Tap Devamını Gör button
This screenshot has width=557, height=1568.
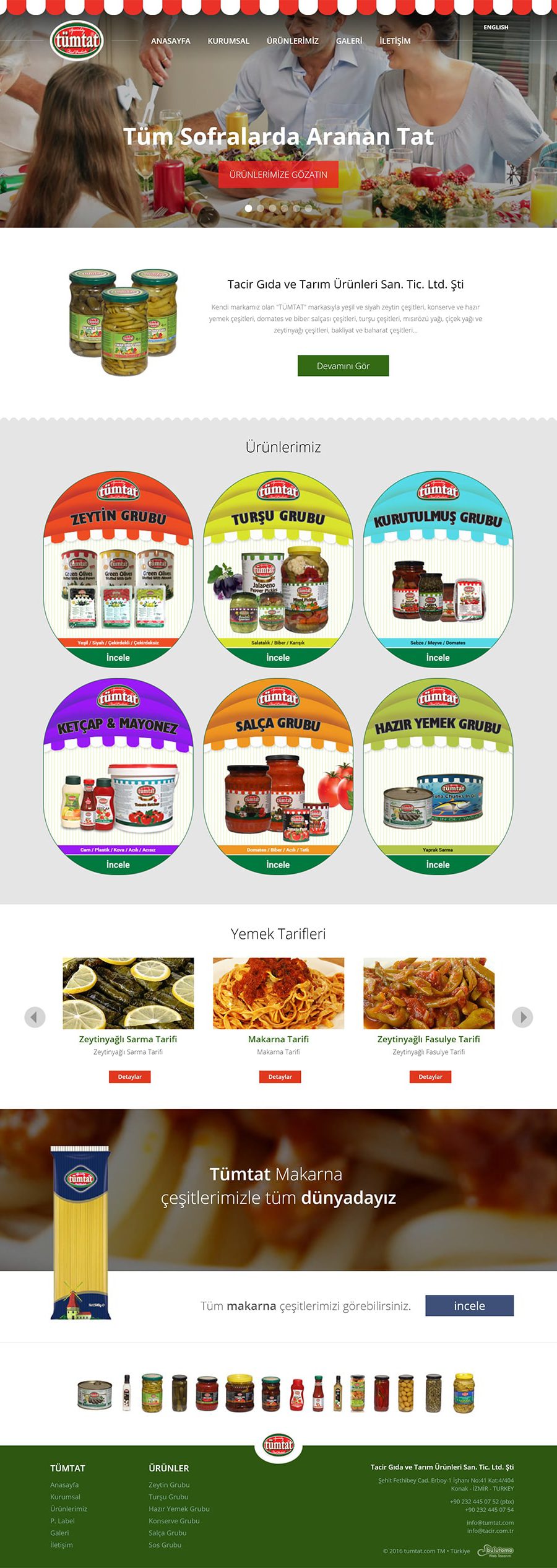pos(343,366)
